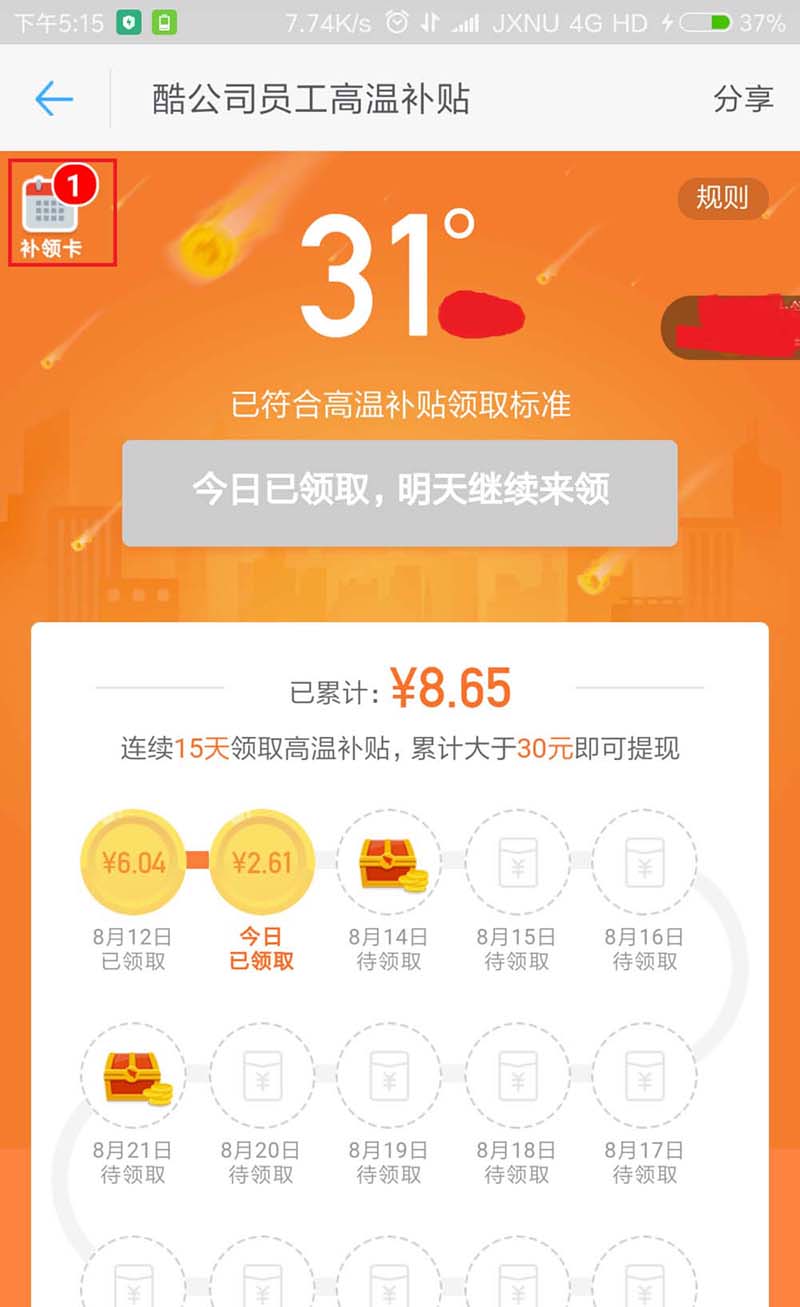Open the treasure chest for 8月14日
This screenshot has width=800, height=1307.
[390, 861]
